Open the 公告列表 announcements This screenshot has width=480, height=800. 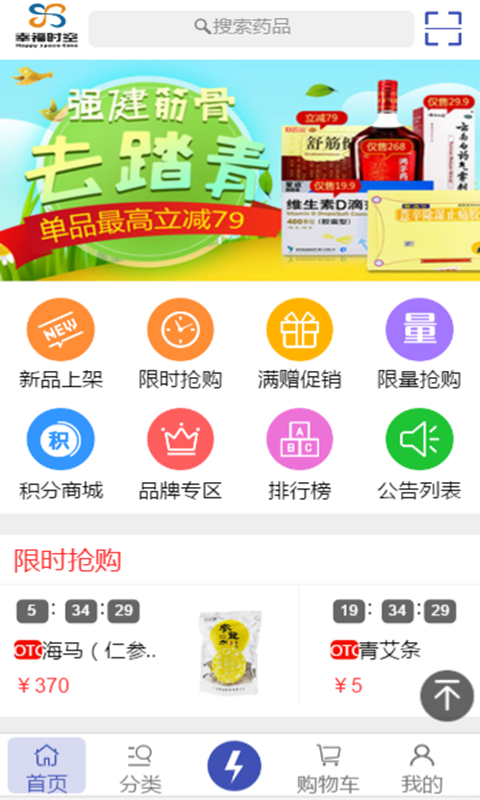[x=419, y=455]
